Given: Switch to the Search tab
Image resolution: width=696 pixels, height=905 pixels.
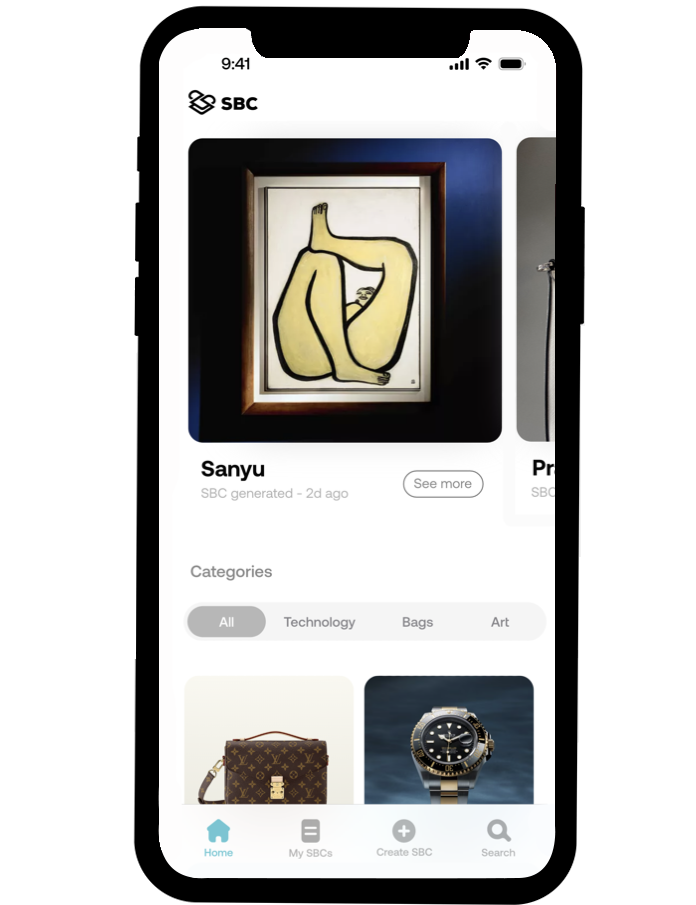Looking at the screenshot, I should click(498, 838).
